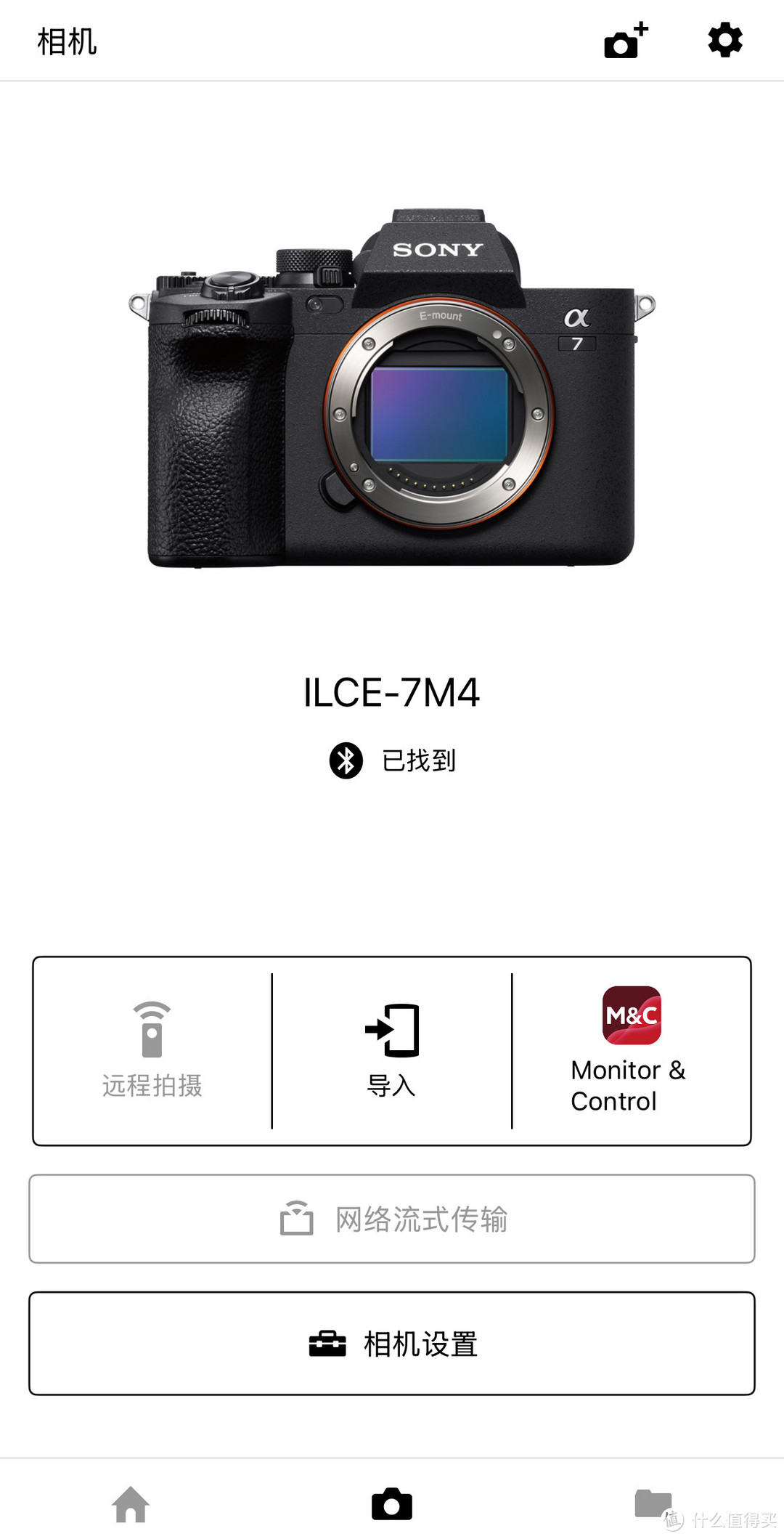The height and width of the screenshot is (1539, 784).
Task: Tap the streaming briefcase icon on 网络流式传输
Action: pos(295,1219)
